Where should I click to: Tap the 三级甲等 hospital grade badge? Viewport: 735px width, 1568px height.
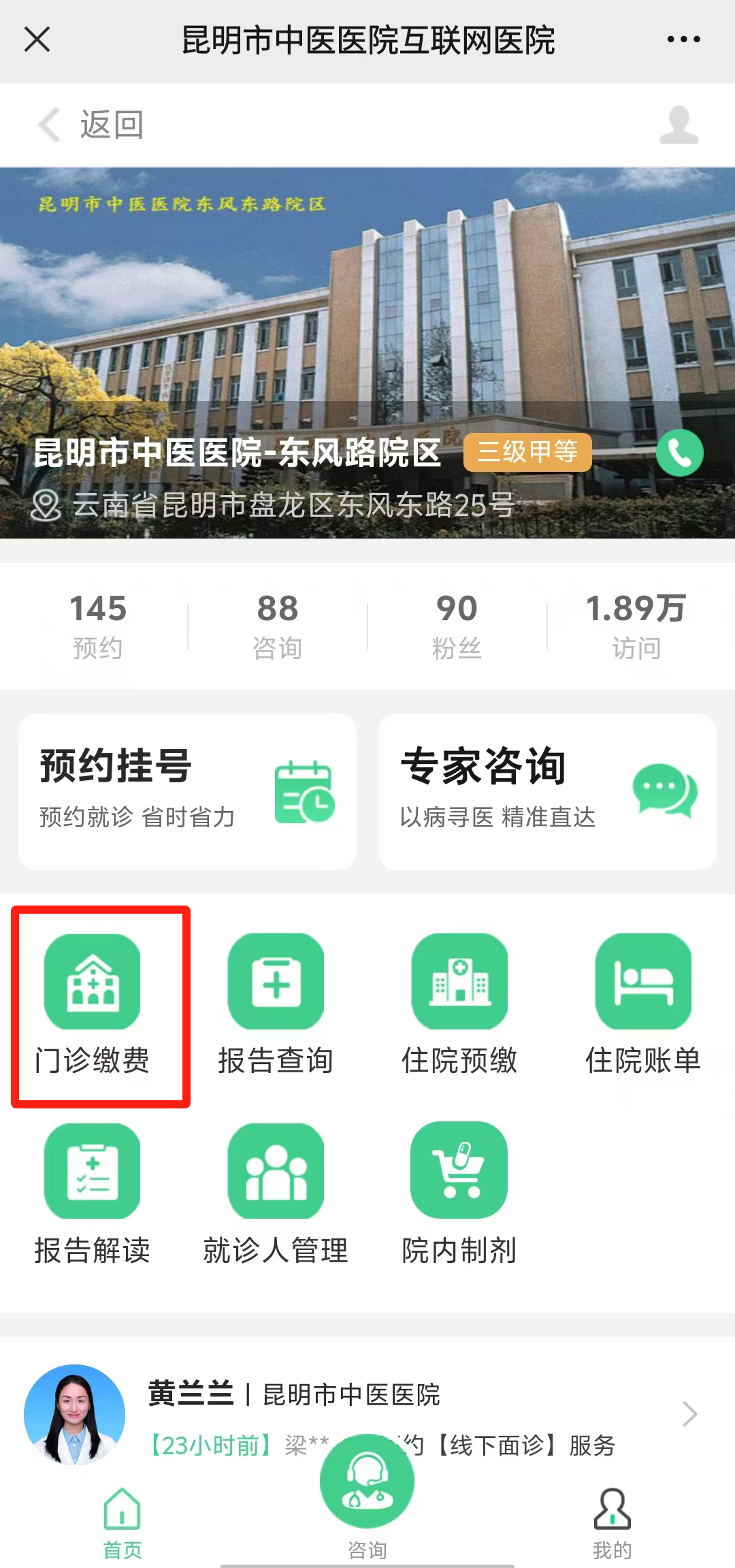pos(527,451)
